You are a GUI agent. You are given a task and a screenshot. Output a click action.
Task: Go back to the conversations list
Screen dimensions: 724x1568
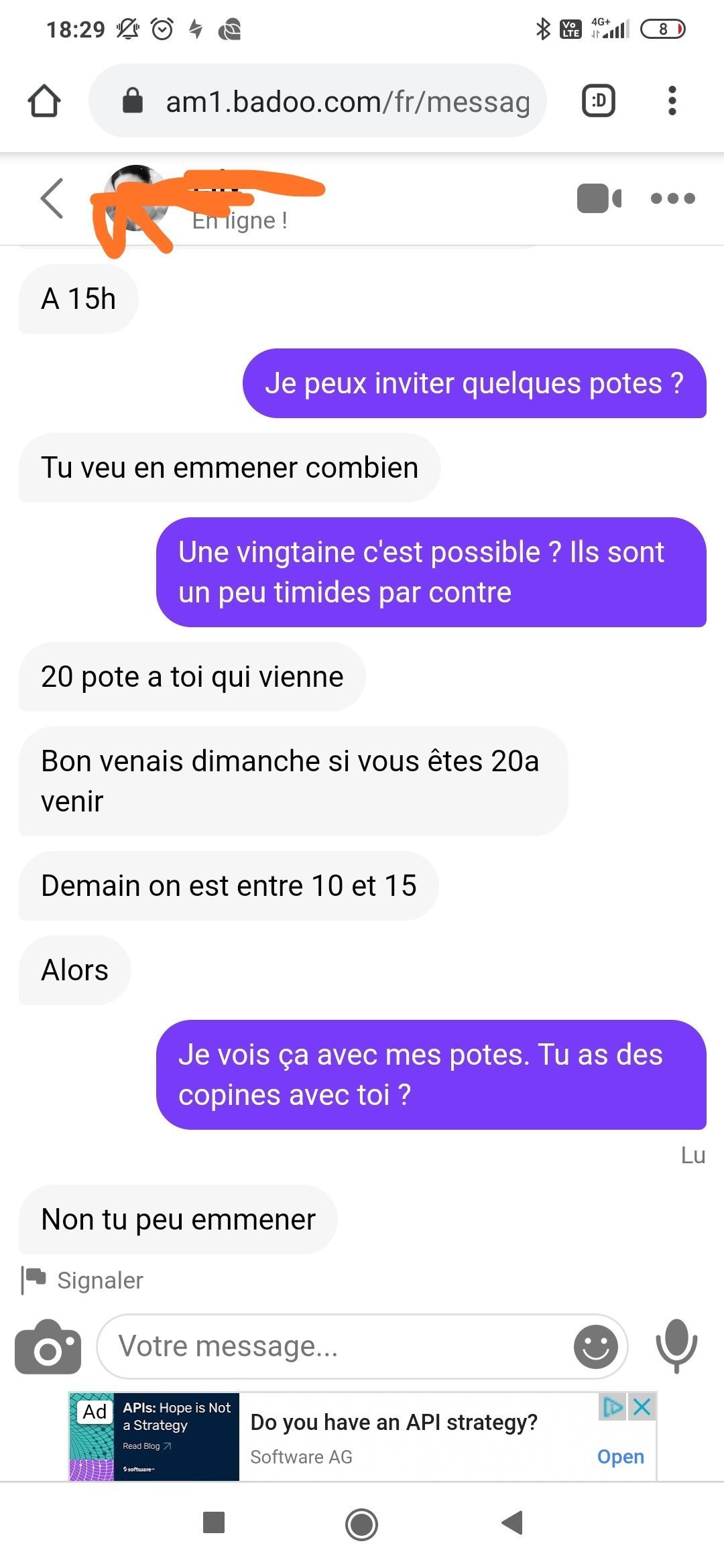pyautogui.click(x=52, y=198)
